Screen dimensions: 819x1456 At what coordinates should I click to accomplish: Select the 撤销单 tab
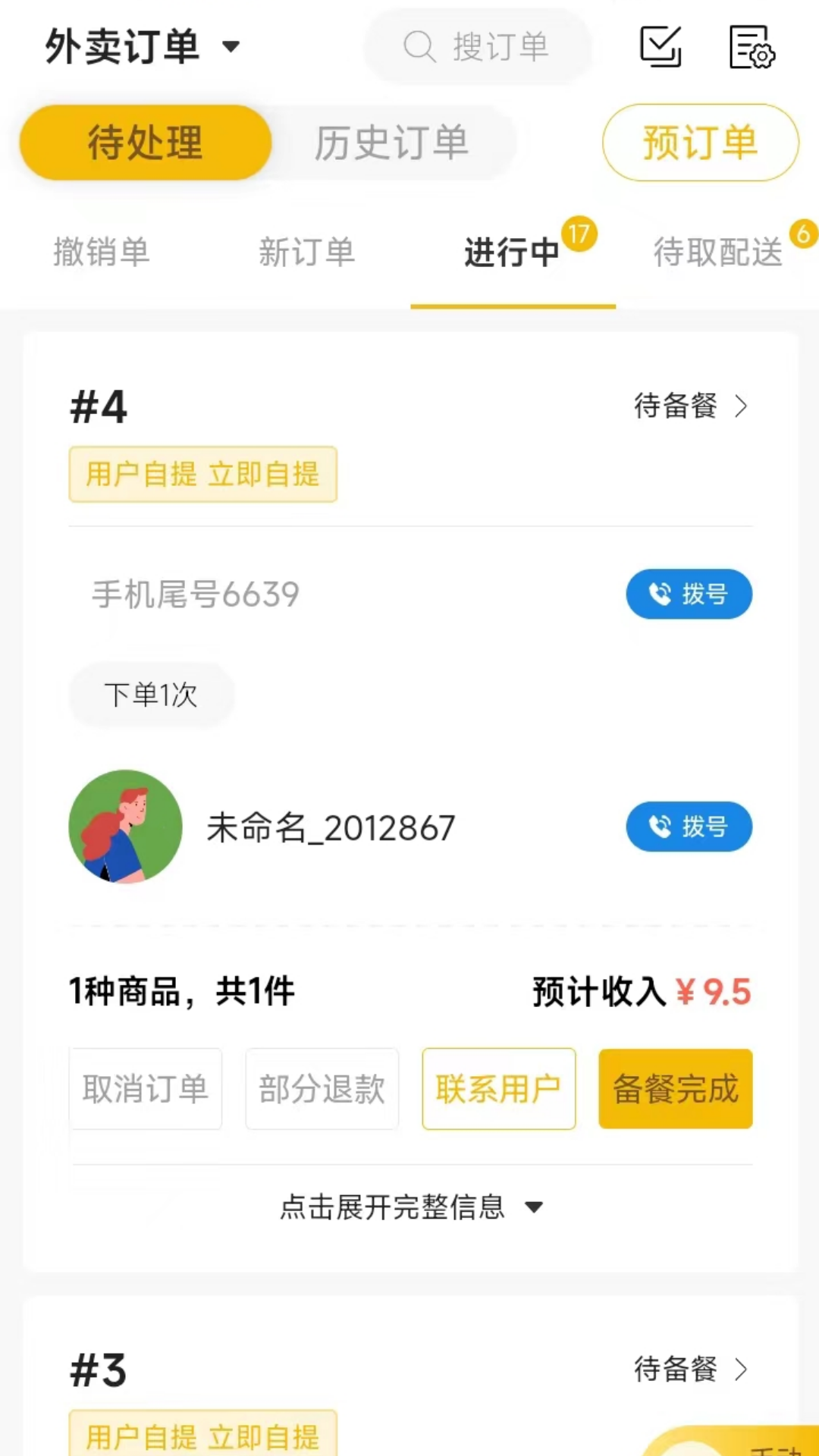(x=102, y=252)
